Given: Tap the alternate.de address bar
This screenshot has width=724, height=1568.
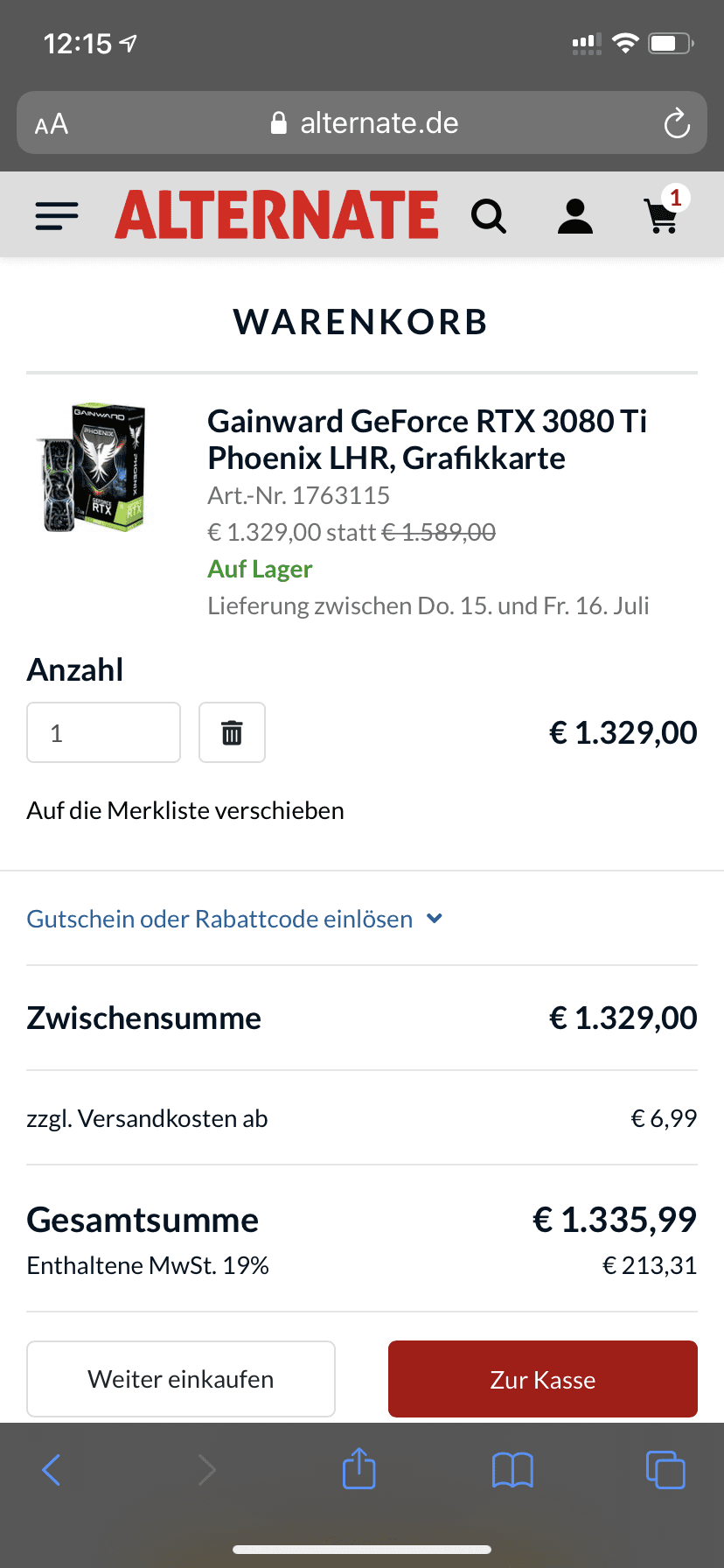Looking at the screenshot, I should [365, 123].
